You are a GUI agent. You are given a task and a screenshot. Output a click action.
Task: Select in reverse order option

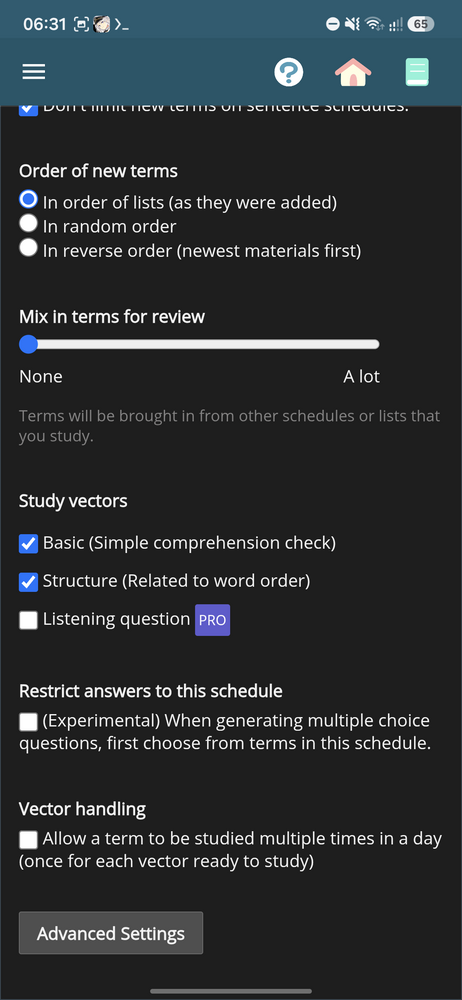tap(28, 247)
